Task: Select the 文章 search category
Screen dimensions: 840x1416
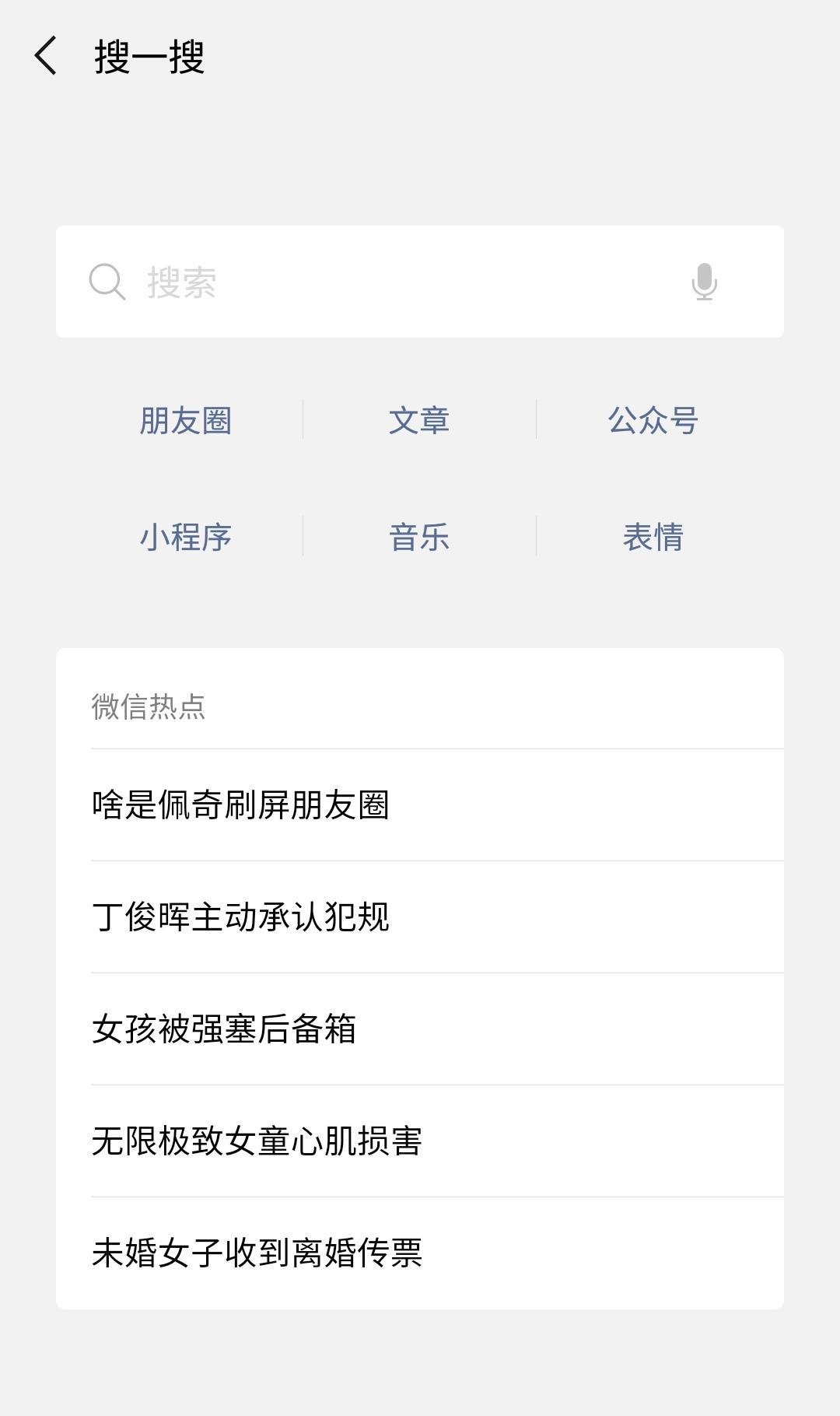Action: [x=419, y=420]
